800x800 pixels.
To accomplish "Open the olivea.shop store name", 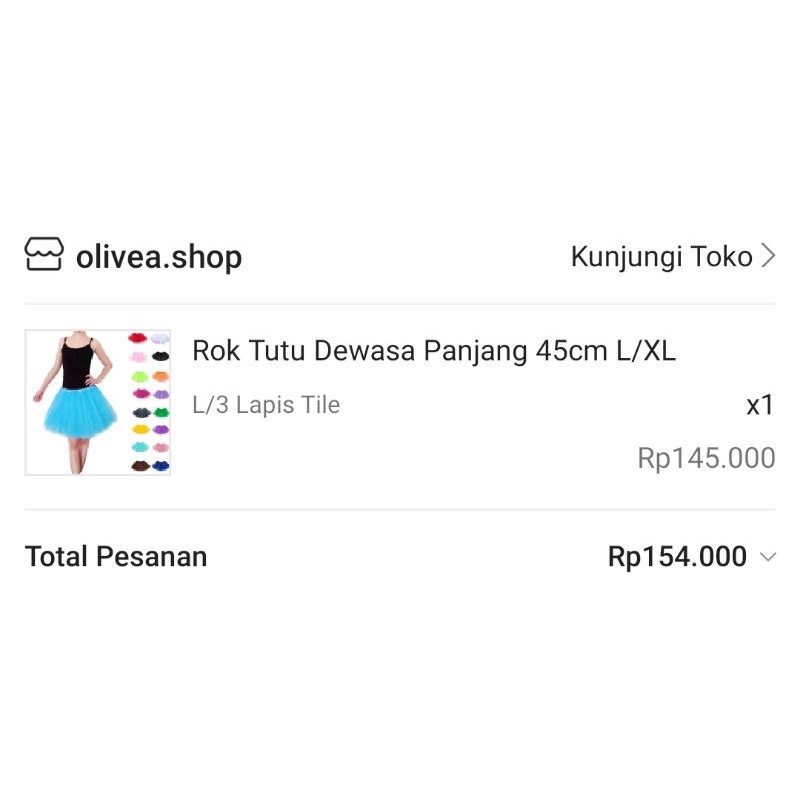I will tap(158, 257).
